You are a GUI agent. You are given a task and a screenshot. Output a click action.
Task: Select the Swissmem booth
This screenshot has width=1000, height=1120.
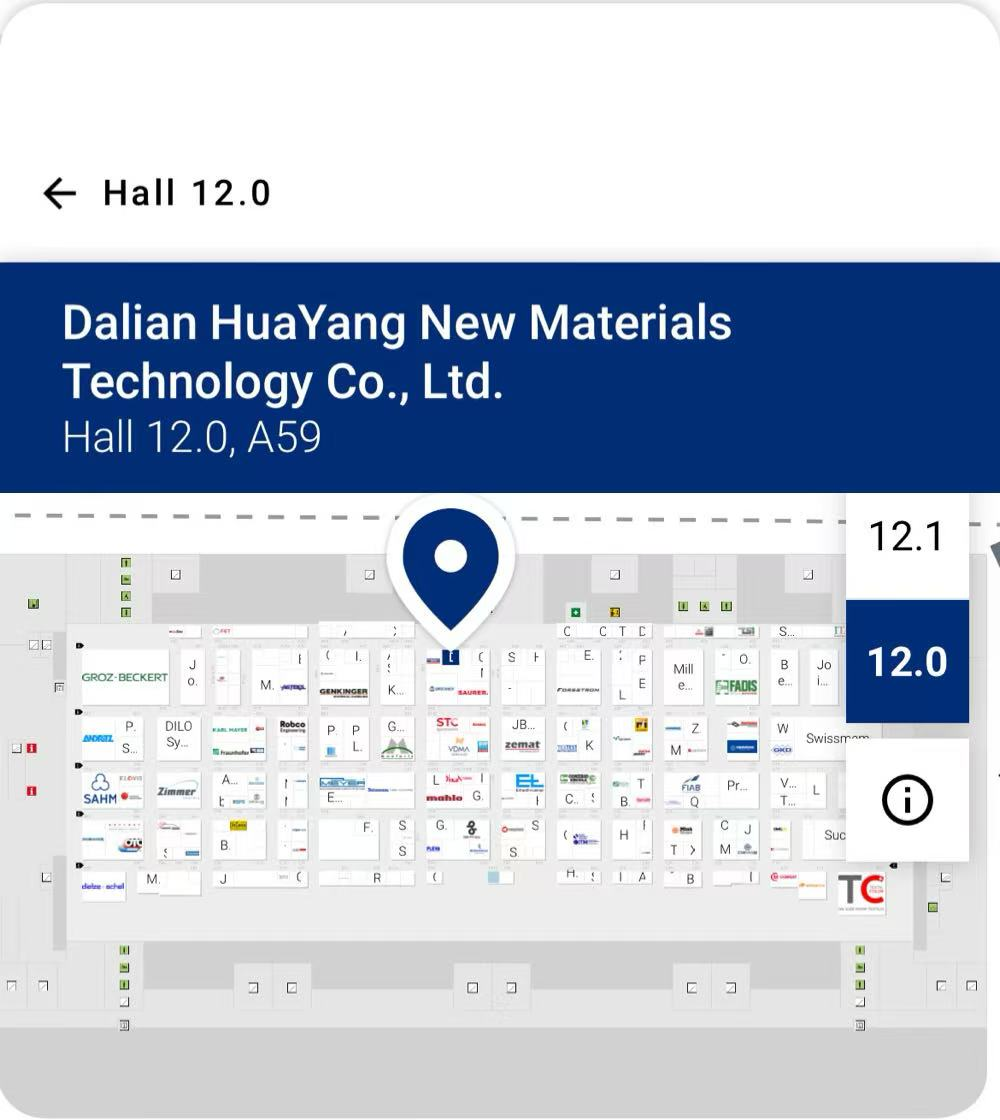tap(830, 738)
